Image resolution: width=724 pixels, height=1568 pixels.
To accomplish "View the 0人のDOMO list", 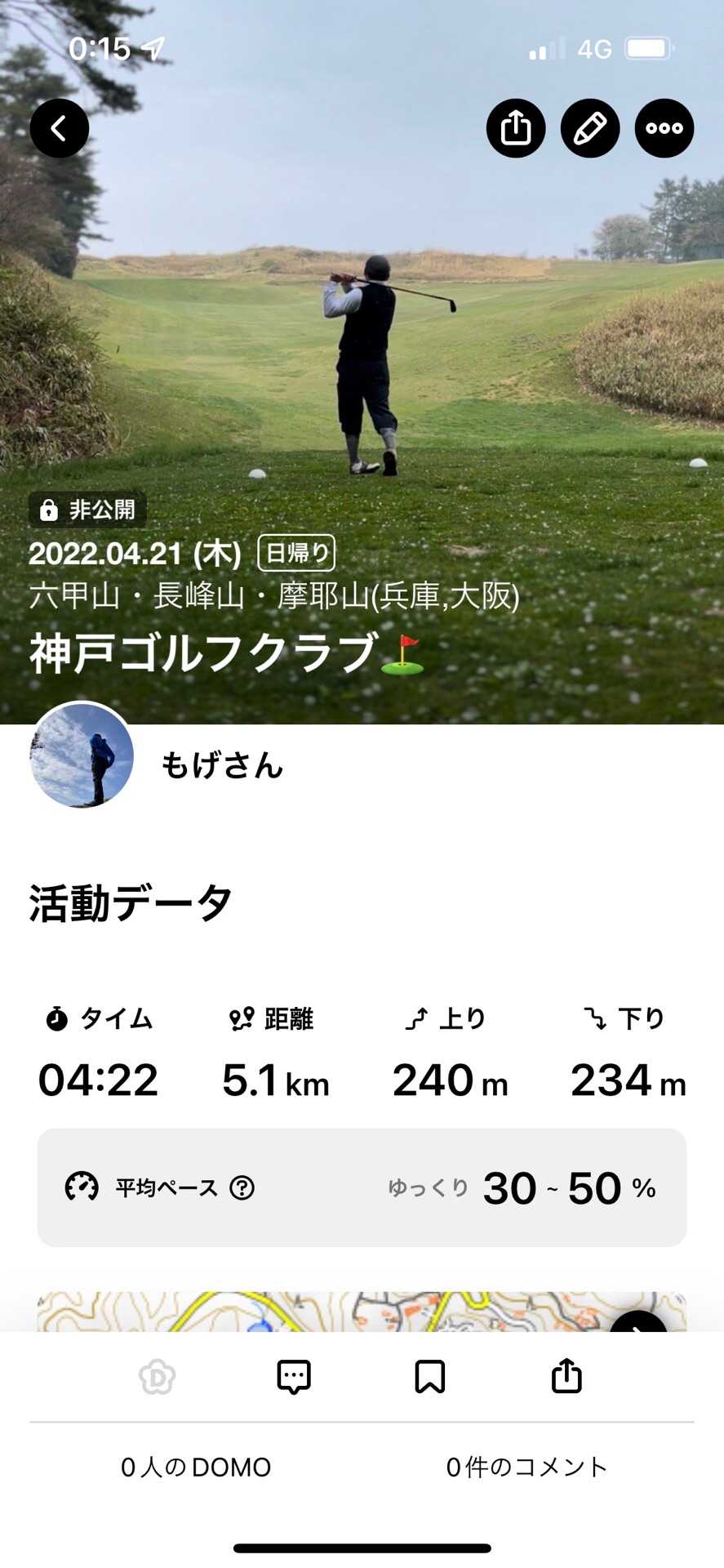I will pyautogui.click(x=196, y=1468).
